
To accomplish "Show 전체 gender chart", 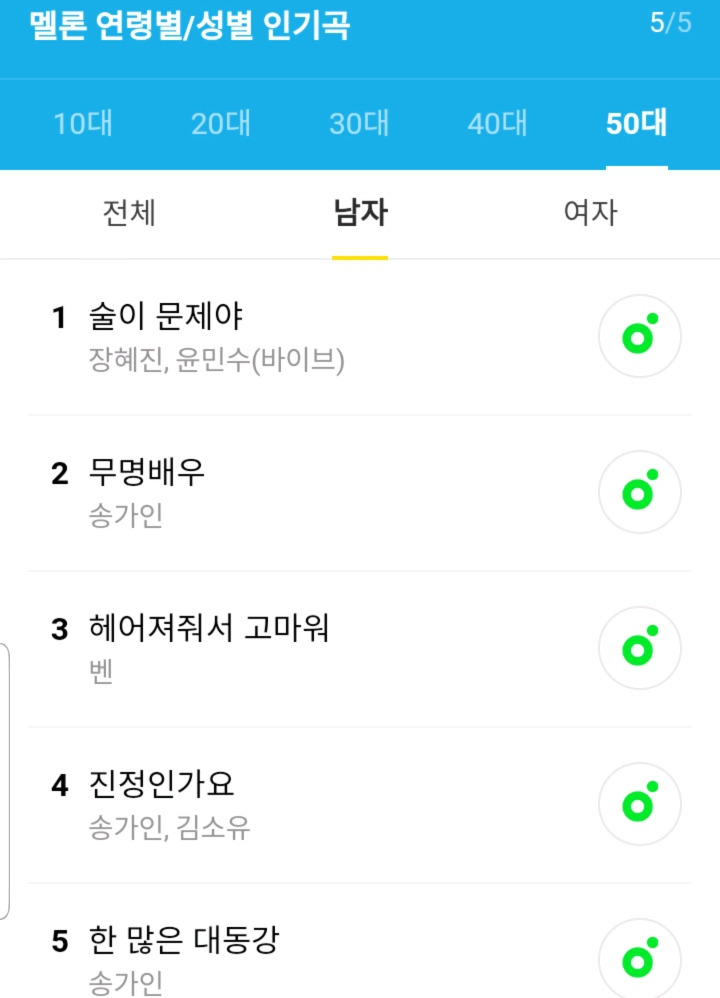I will pos(129,212).
